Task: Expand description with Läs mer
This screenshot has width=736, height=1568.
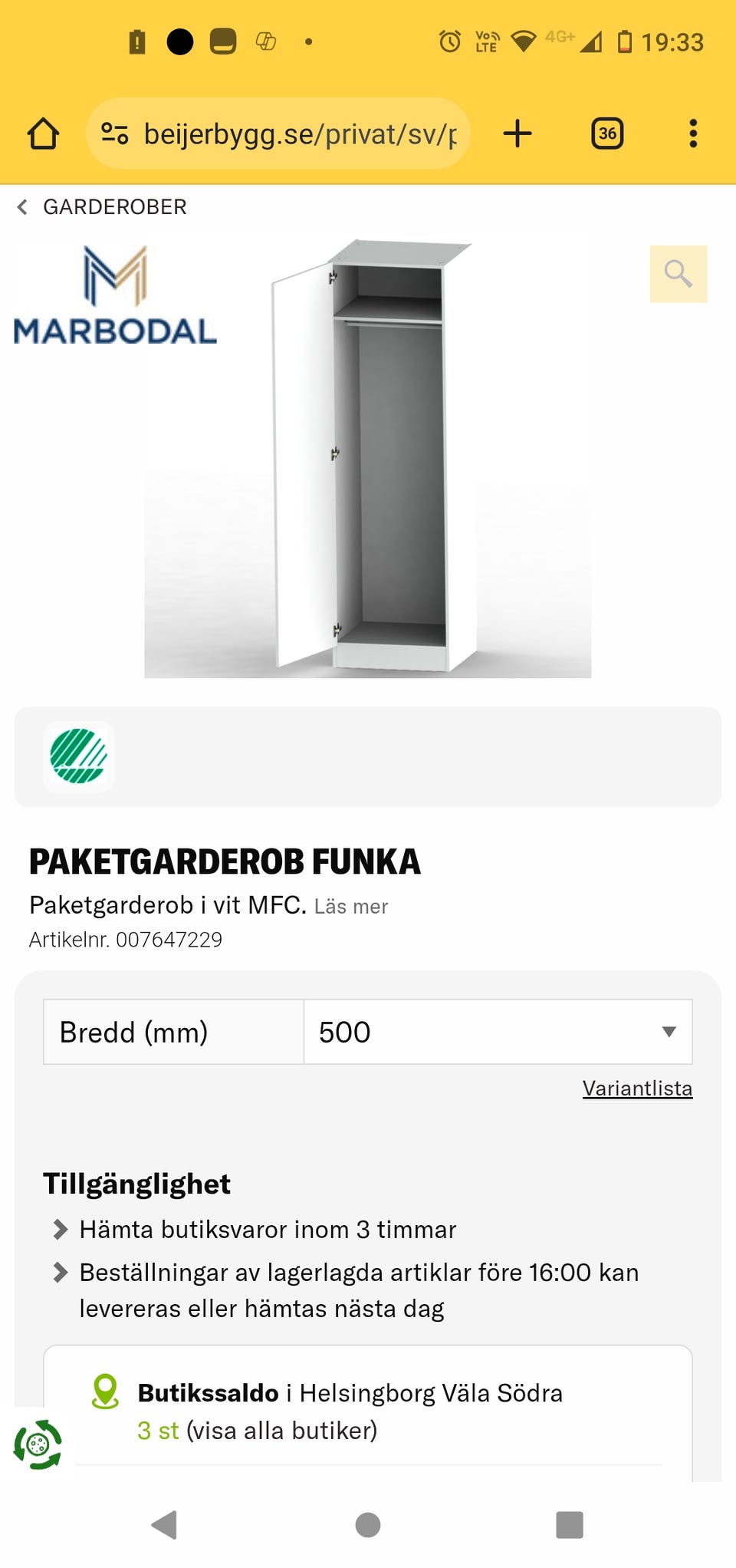Action: point(352,906)
